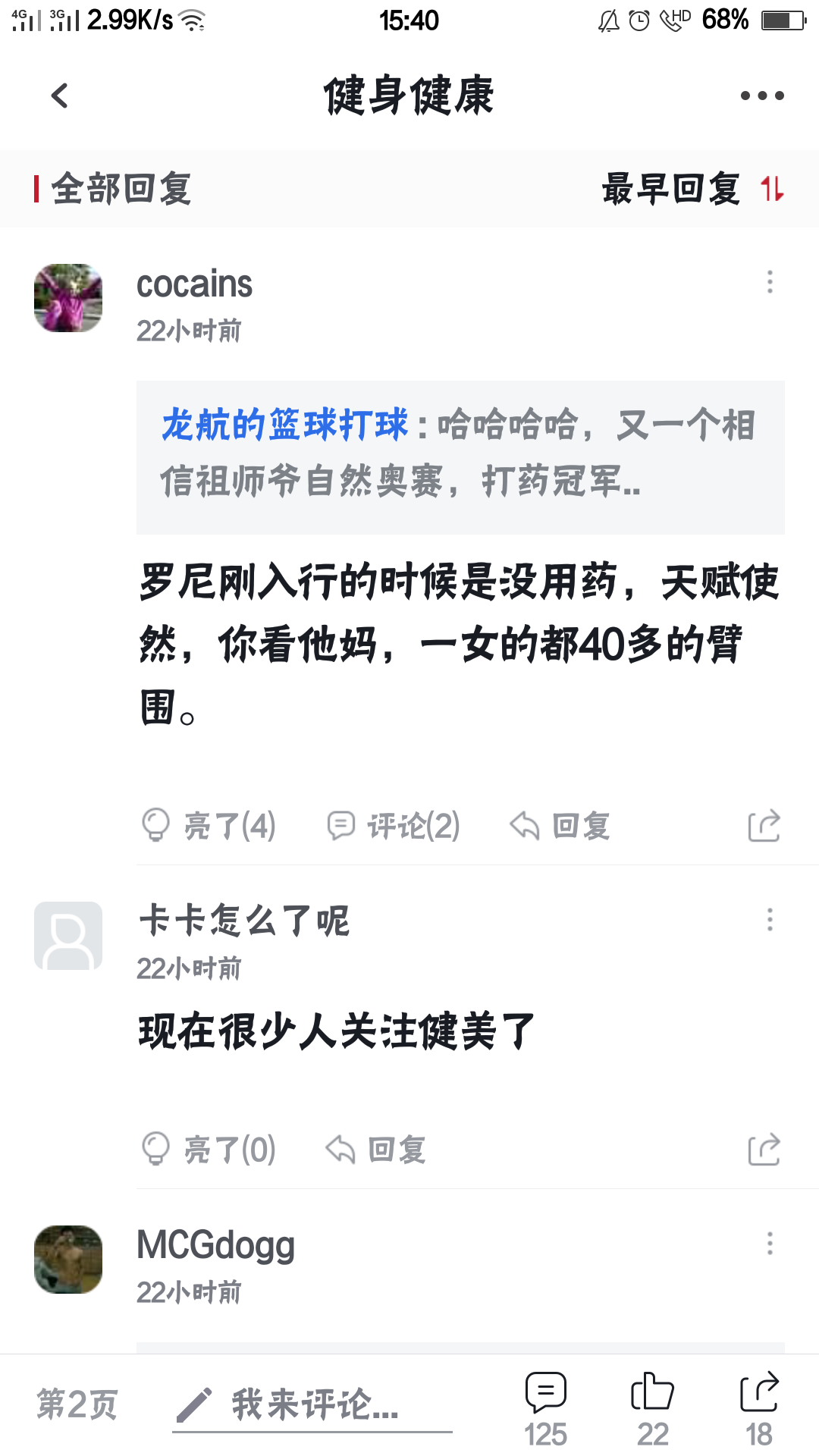Toggle 最早回复 sort order
819x1456 pixels.
point(693,189)
